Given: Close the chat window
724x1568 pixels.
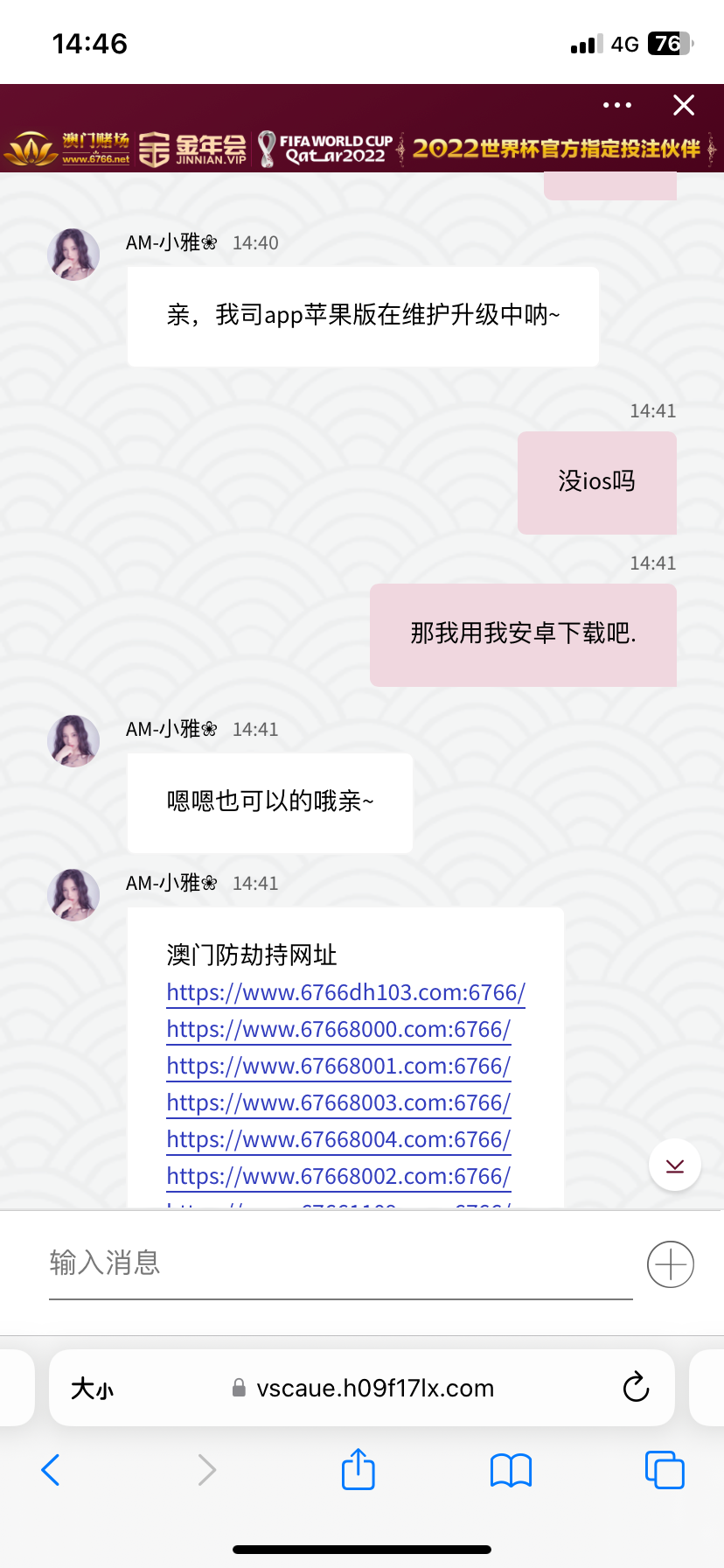Looking at the screenshot, I should point(684,105).
